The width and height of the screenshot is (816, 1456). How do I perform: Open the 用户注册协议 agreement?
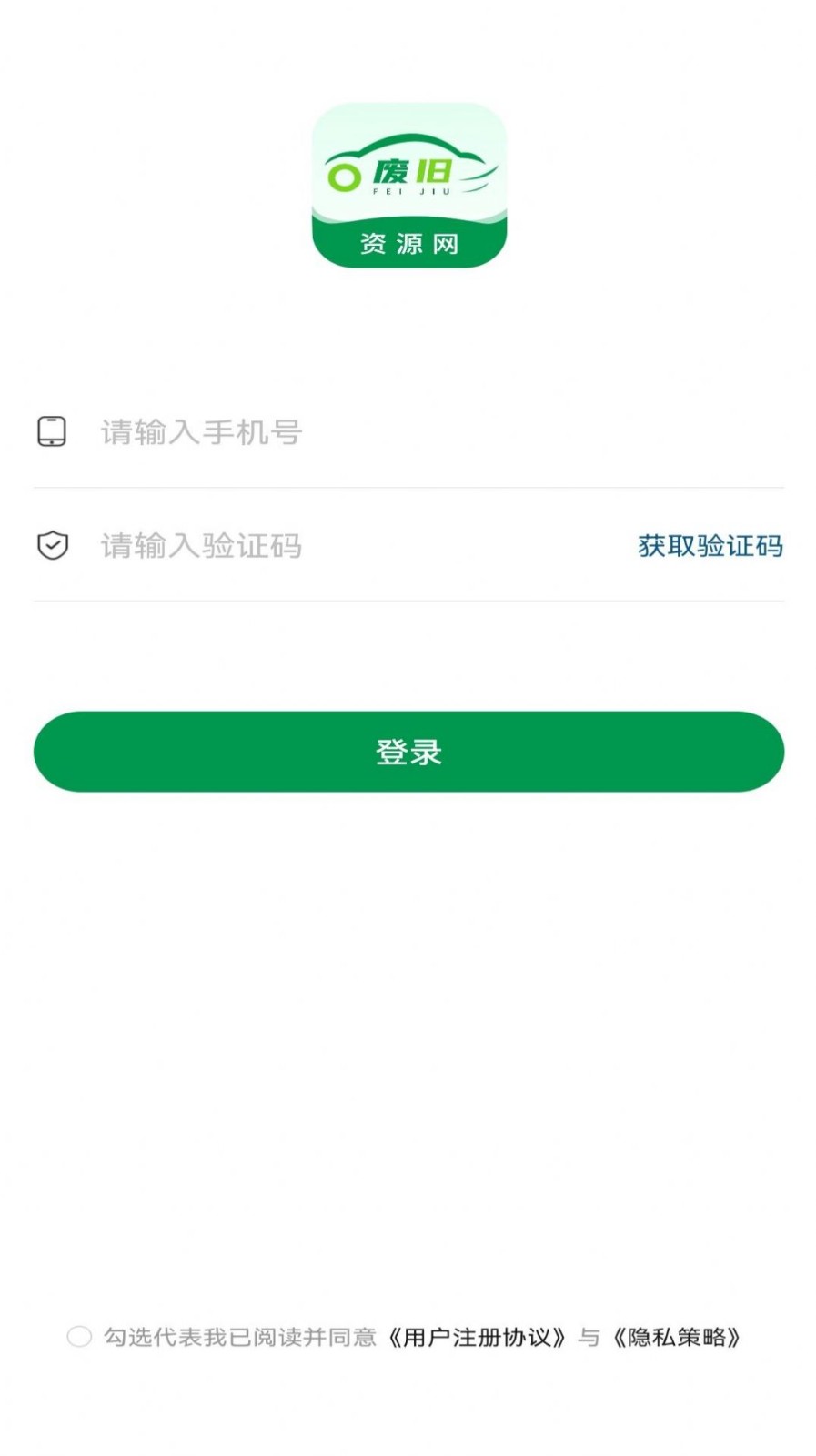click(x=478, y=1339)
